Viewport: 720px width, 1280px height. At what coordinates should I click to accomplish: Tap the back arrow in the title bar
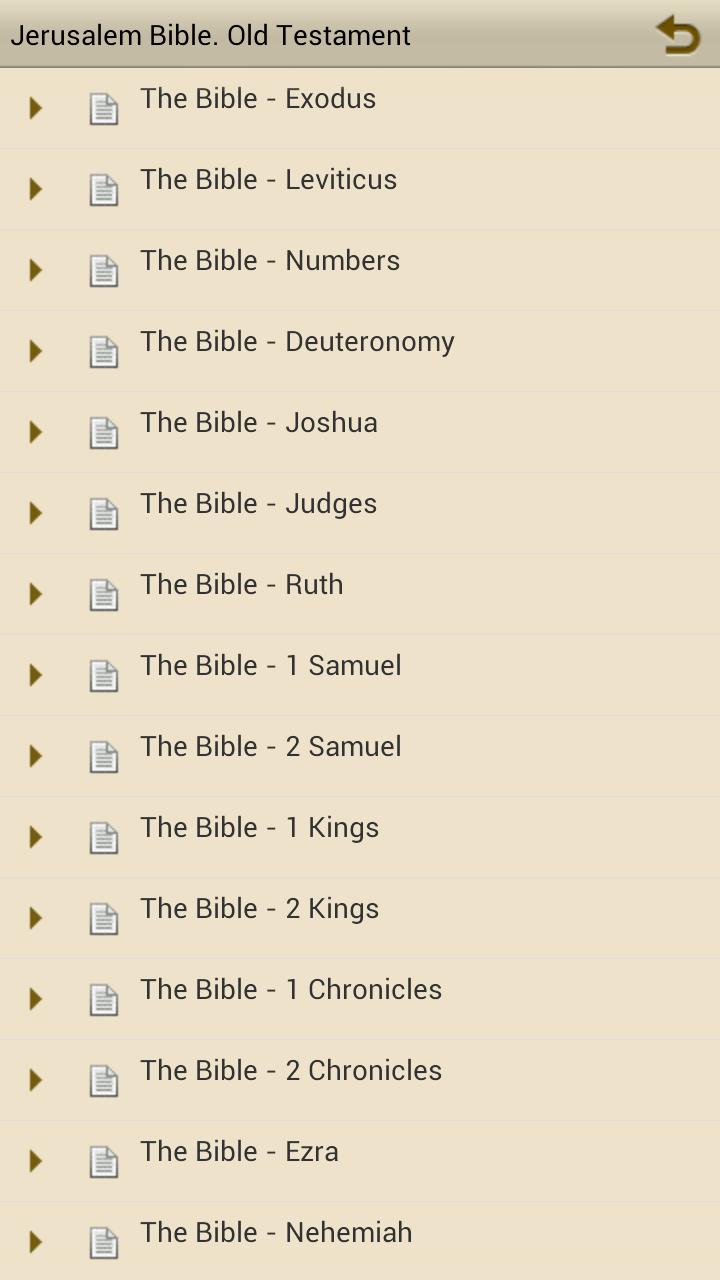tap(677, 34)
